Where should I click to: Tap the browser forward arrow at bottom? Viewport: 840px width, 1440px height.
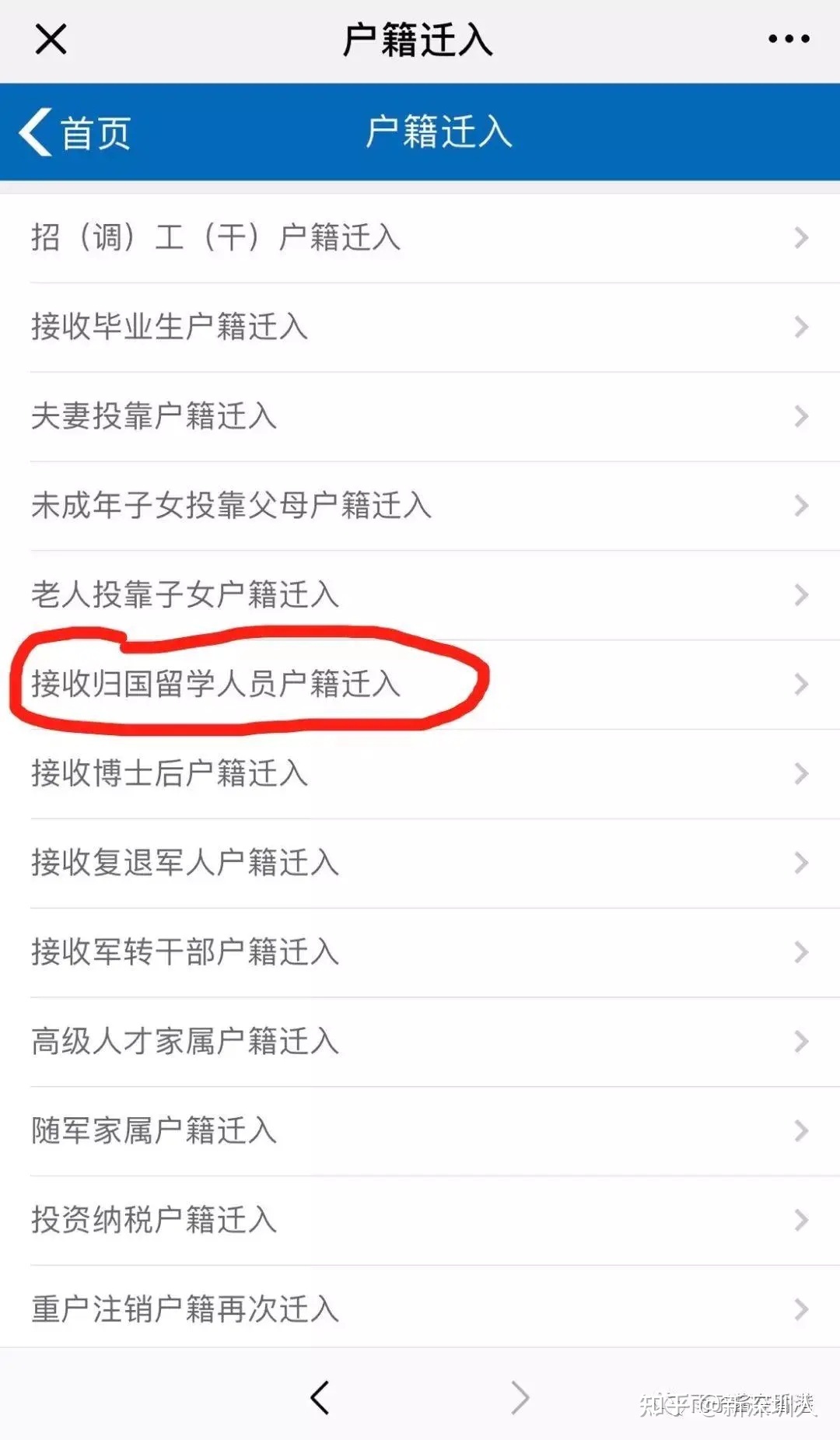pos(520,1398)
